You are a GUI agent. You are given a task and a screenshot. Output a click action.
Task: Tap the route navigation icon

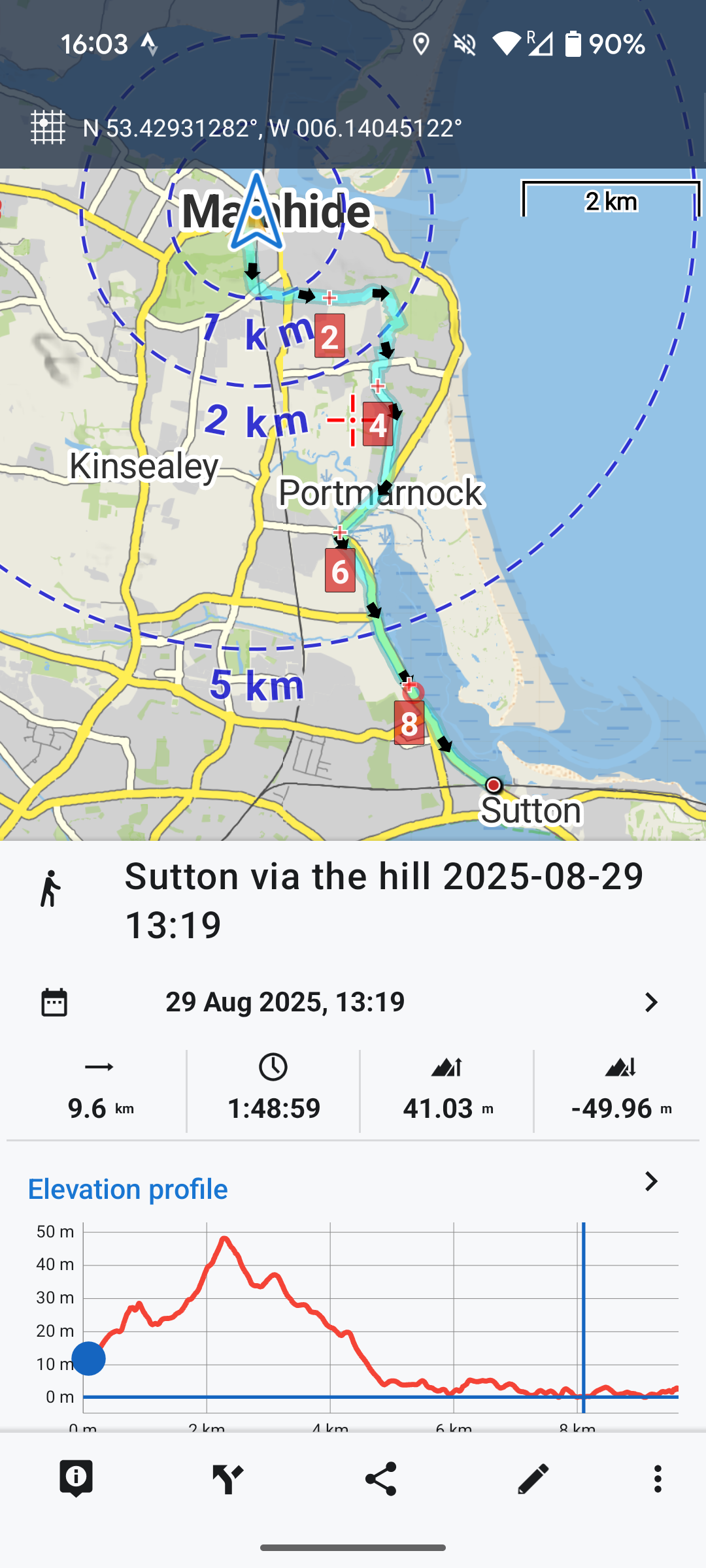[x=228, y=1478]
